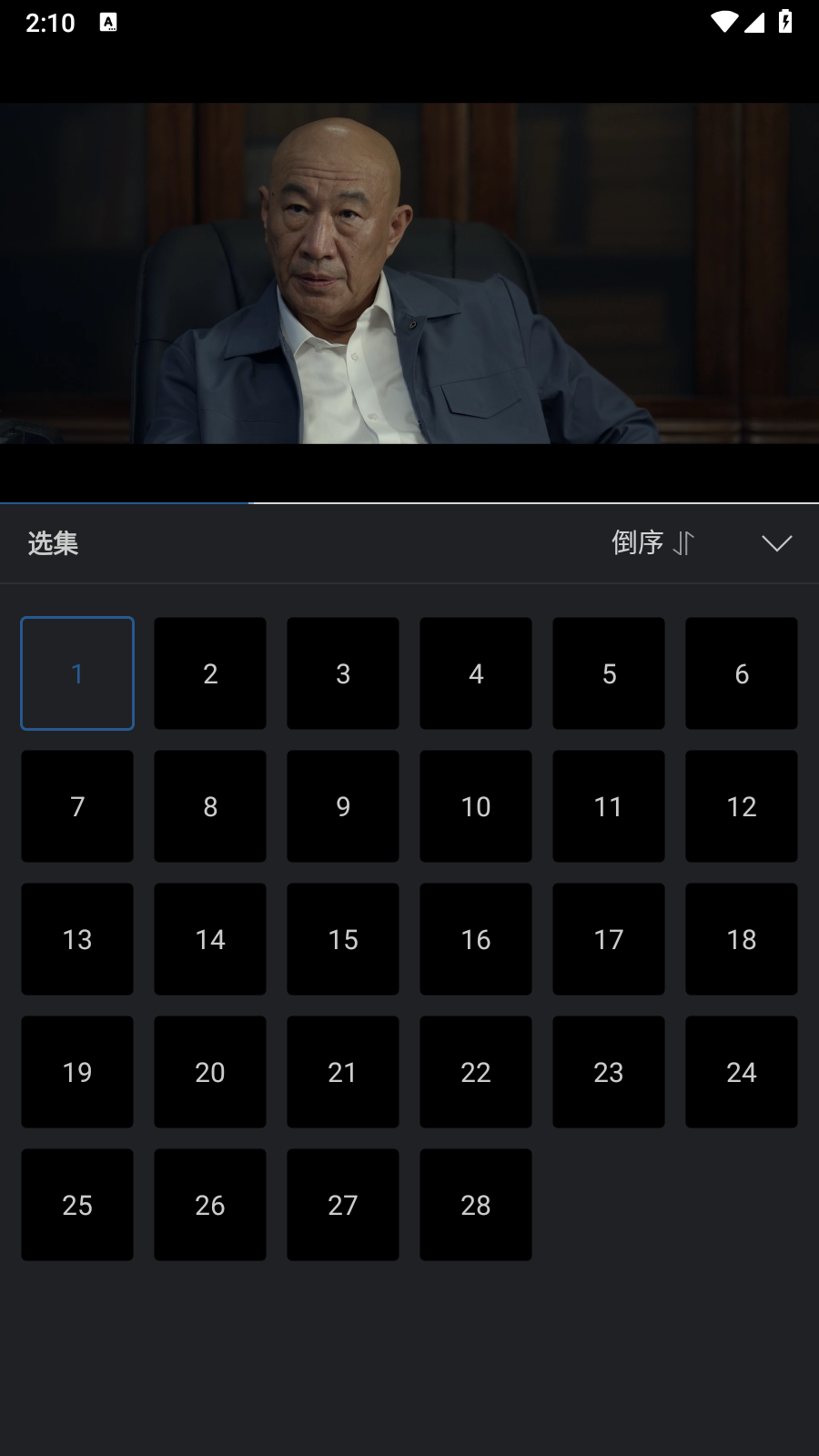819x1456 pixels.
Task: Open the final episode 28
Action: (x=476, y=1205)
